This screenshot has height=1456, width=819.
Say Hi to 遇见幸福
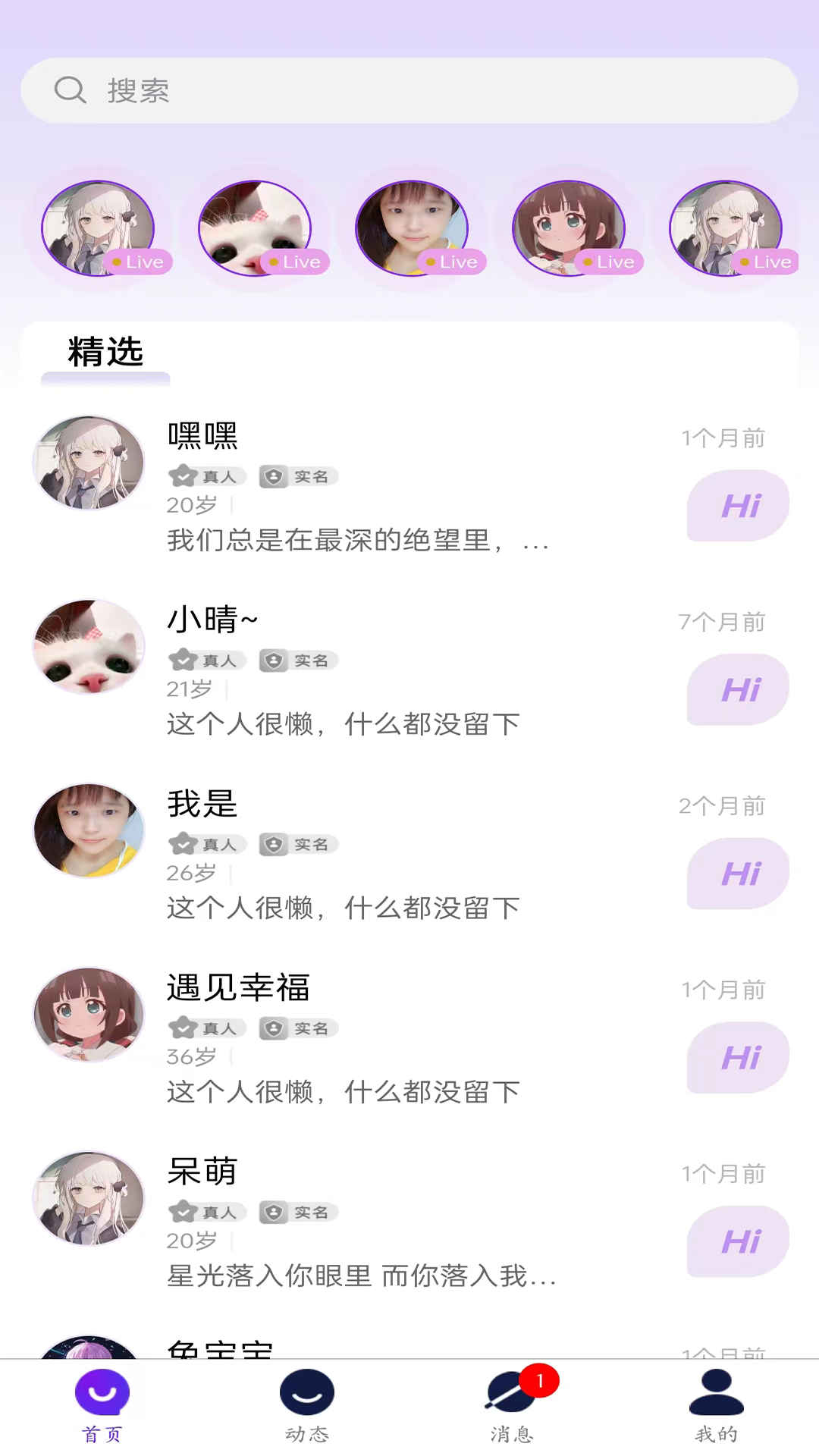pyautogui.click(x=739, y=1058)
